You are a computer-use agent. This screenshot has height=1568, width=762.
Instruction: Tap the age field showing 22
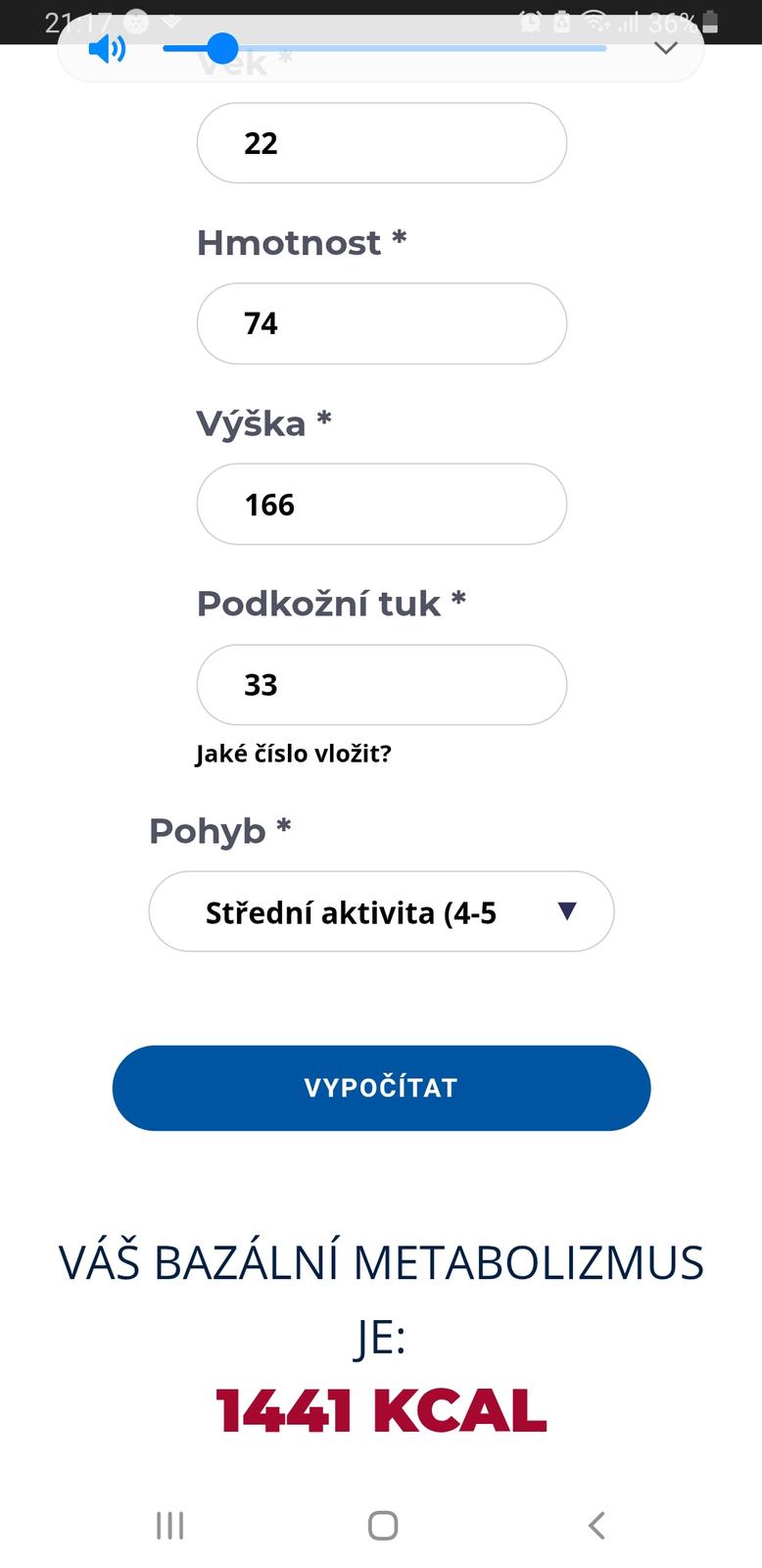point(381,143)
